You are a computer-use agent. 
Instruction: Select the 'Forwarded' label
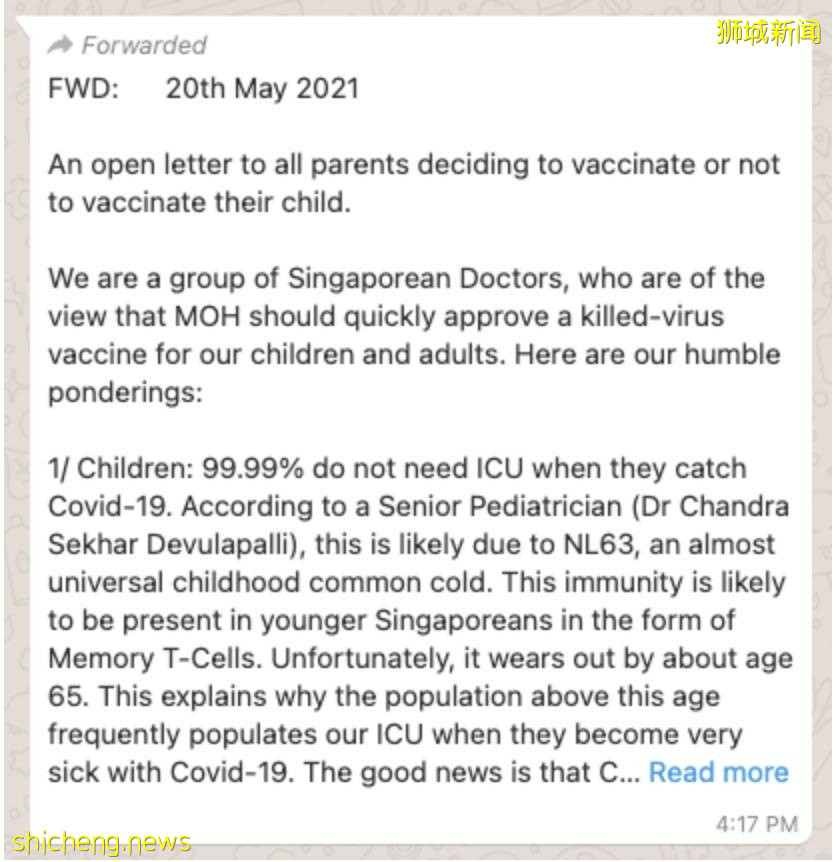(x=145, y=45)
